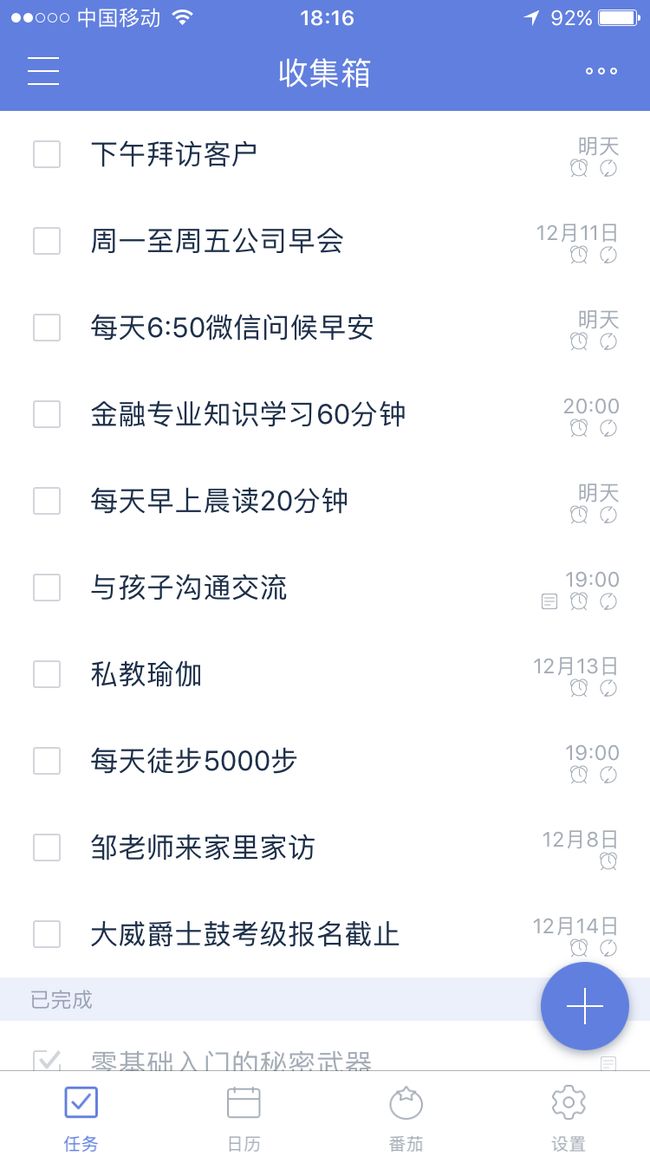Tick the checkbox for 每天早上晨读20分钟

(47, 501)
